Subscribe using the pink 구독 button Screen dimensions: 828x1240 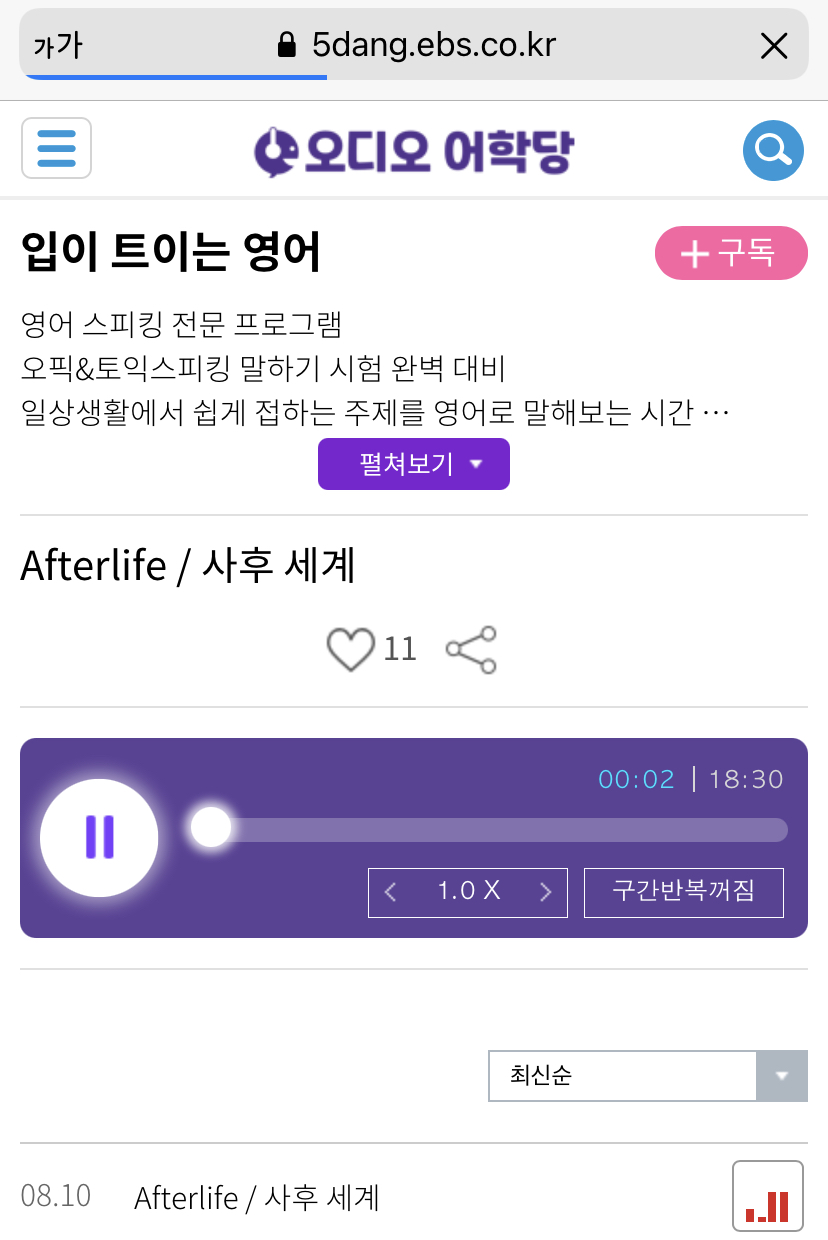(x=731, y=253)
